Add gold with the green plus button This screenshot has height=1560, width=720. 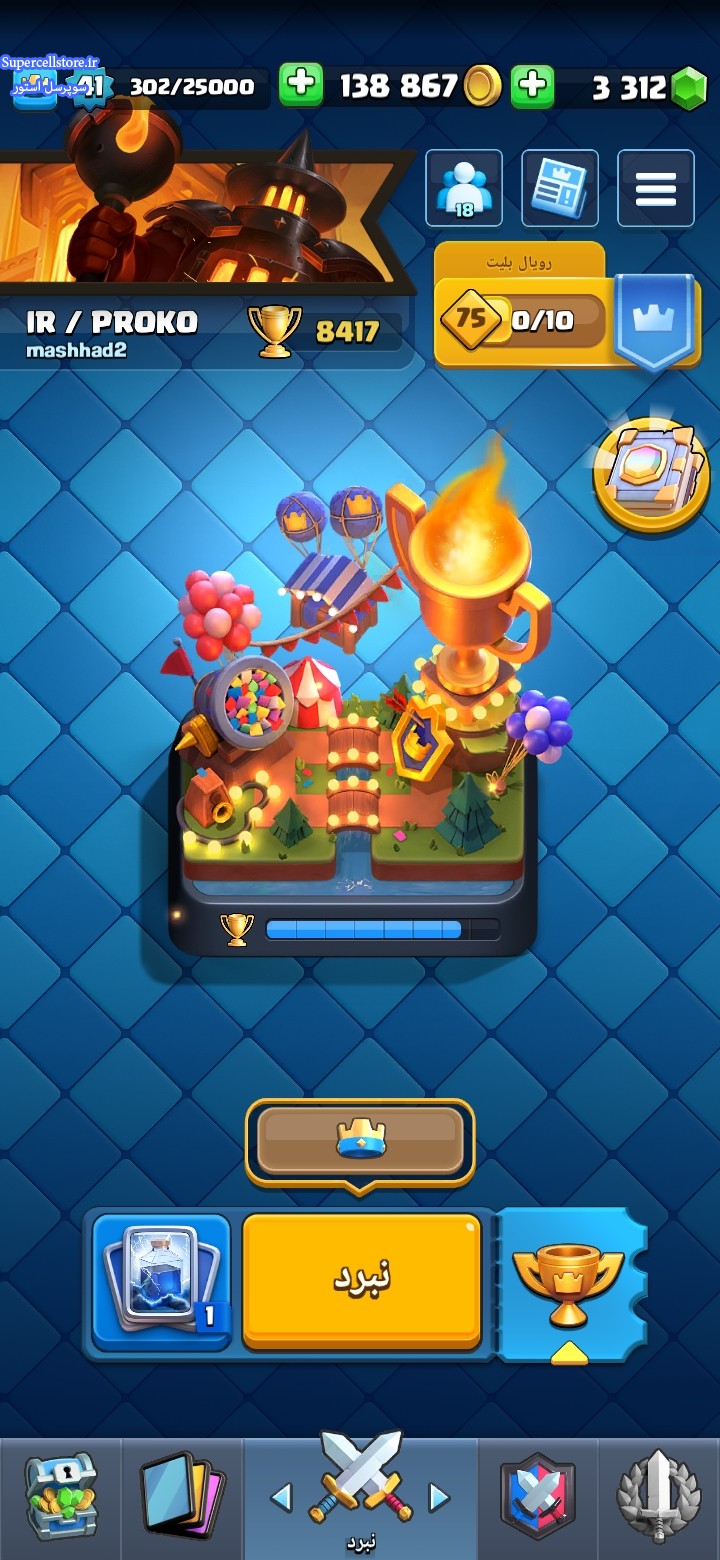301,86
